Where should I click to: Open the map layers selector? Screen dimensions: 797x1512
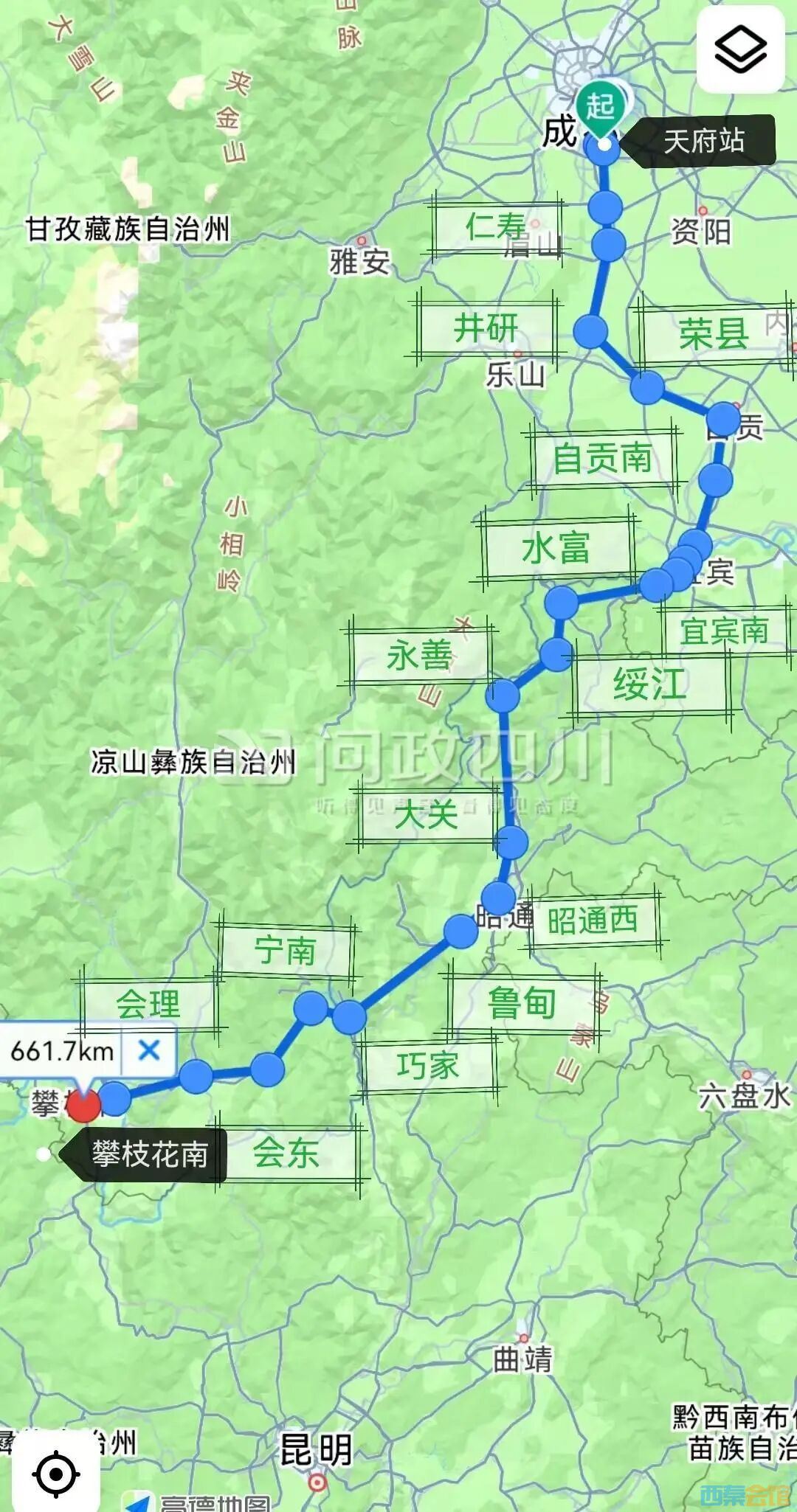[740, 49]
